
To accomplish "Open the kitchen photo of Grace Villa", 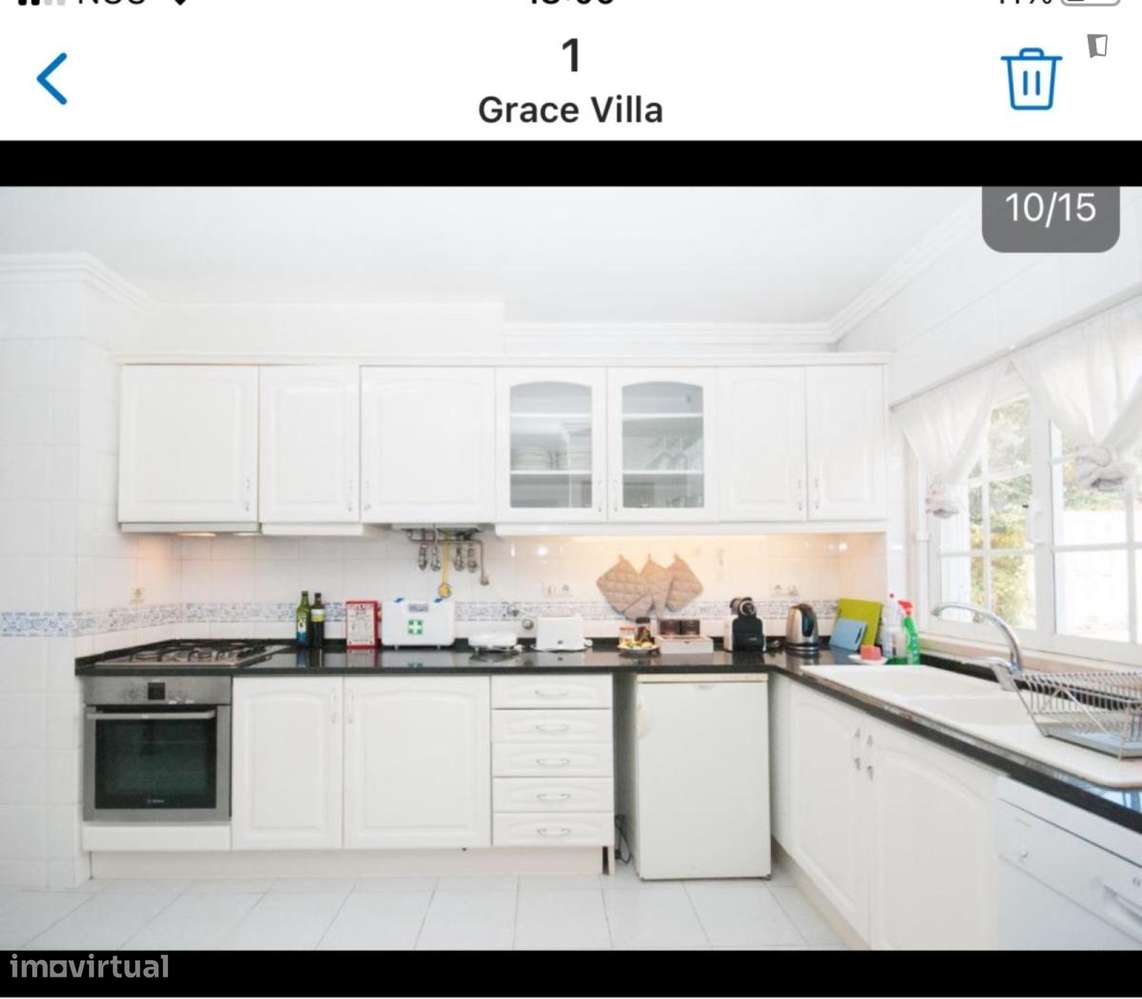I will [x=570, y=568].
